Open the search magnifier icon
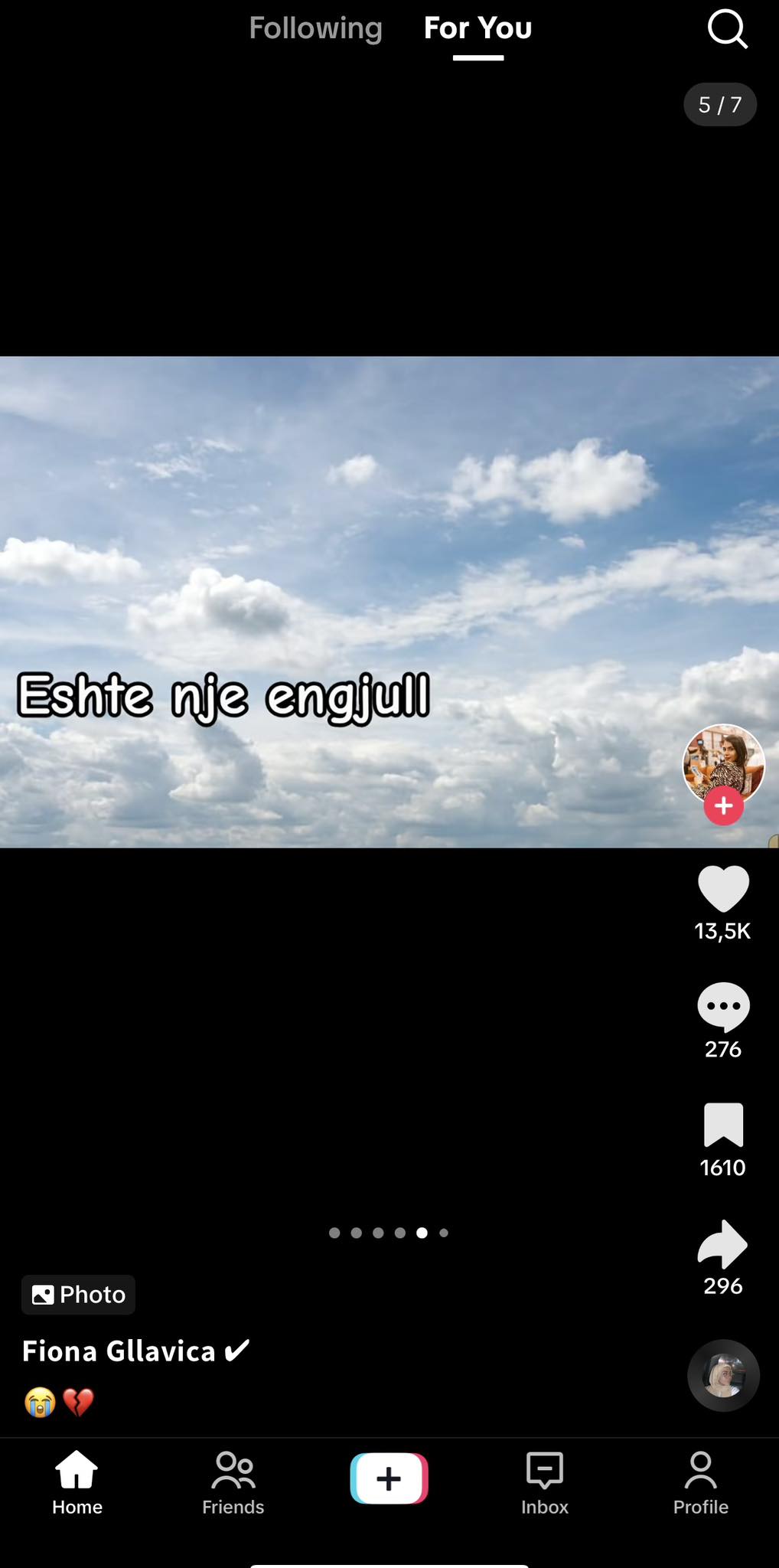The width and height of the screenshot is (779, 1568). click(727, 30)
